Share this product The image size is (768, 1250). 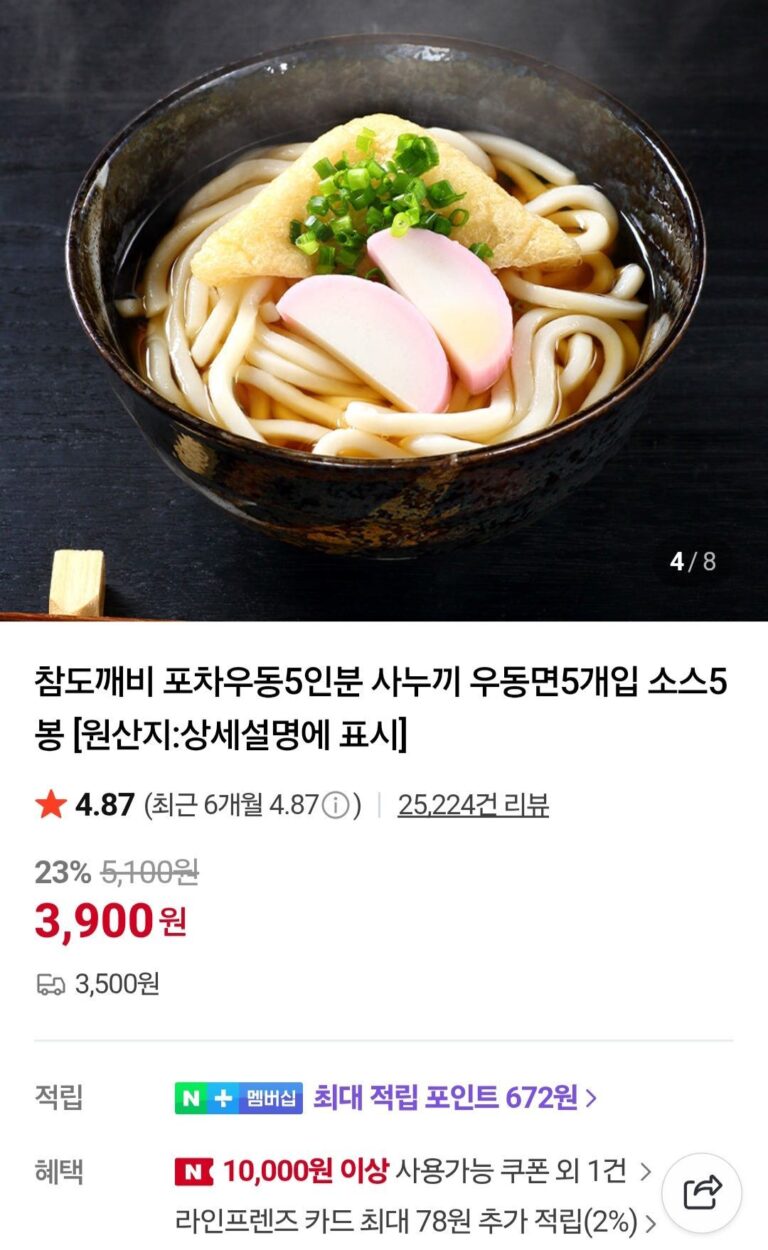coord(702,1192)
